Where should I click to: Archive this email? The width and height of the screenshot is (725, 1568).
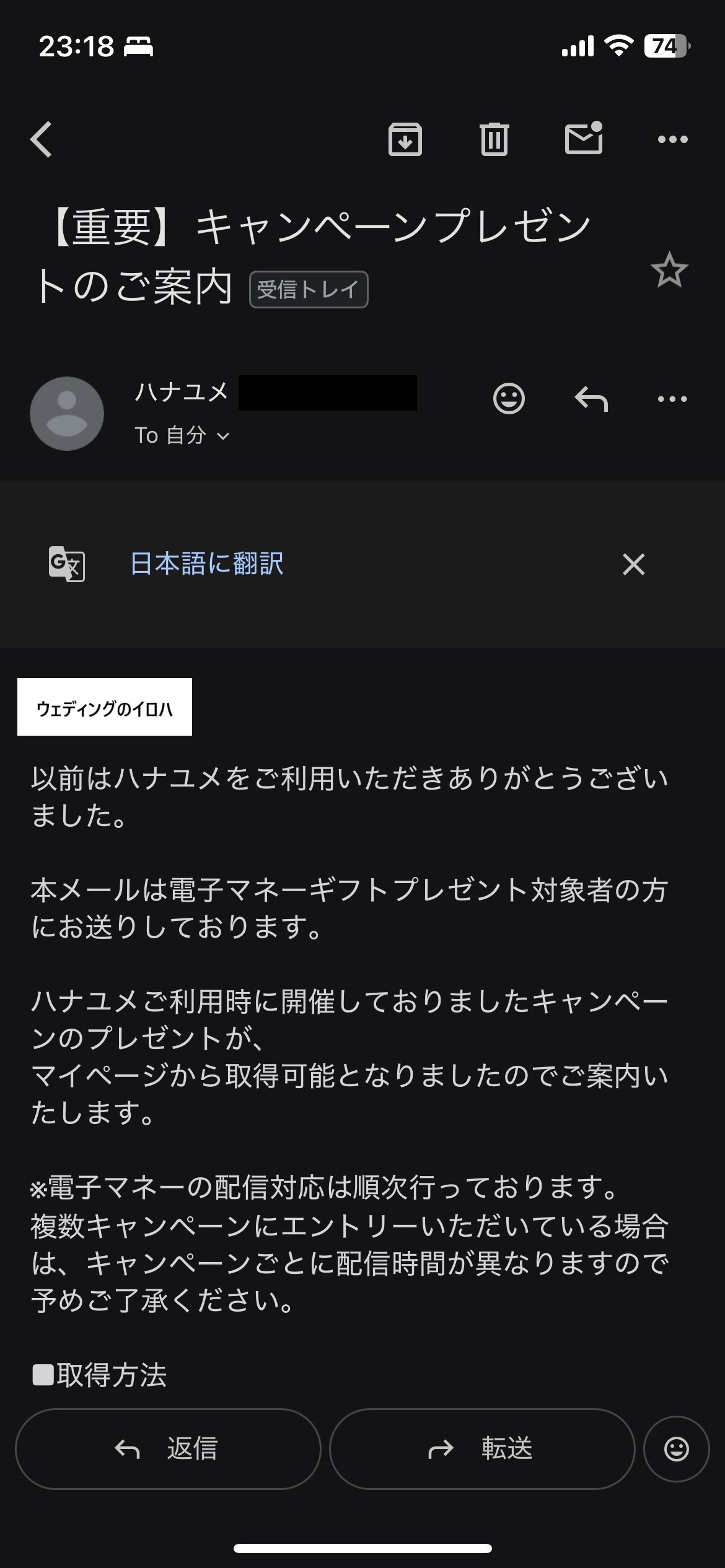[405, 139]
